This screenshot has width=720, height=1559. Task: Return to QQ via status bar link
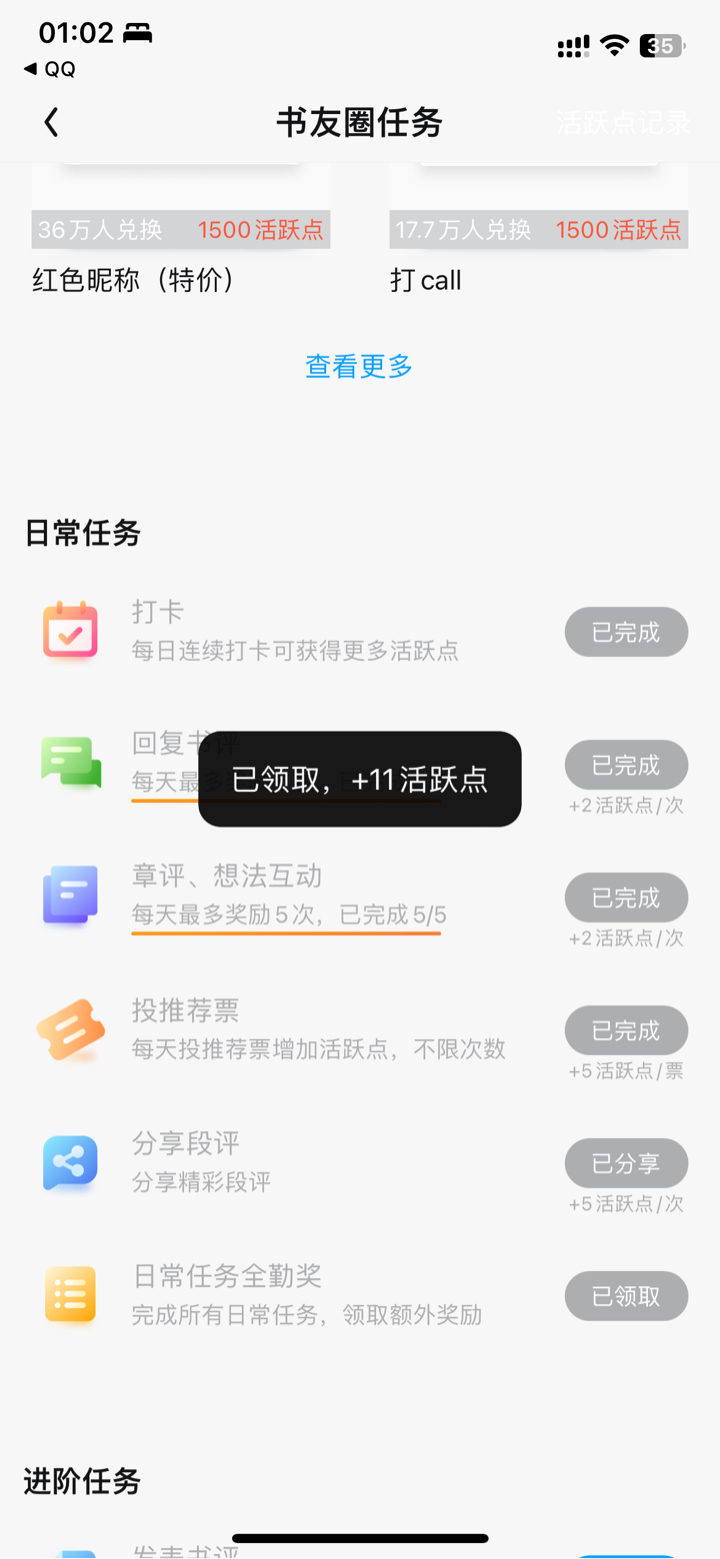49,69
